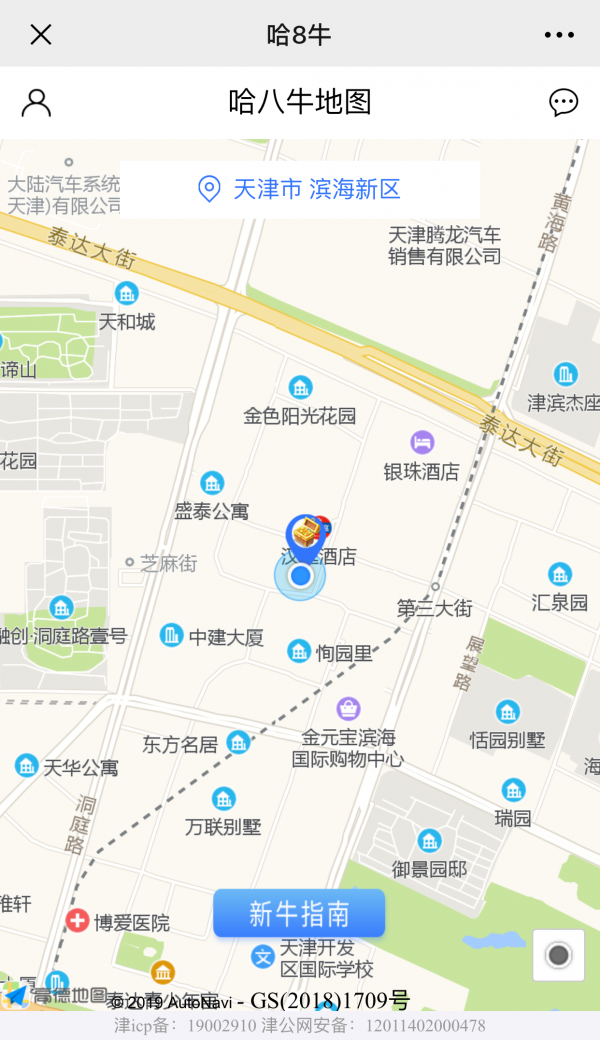This screenshot has height=1040, width=600.
Task: Open the messages chat bubble
Action: click(x=564, y=103)
